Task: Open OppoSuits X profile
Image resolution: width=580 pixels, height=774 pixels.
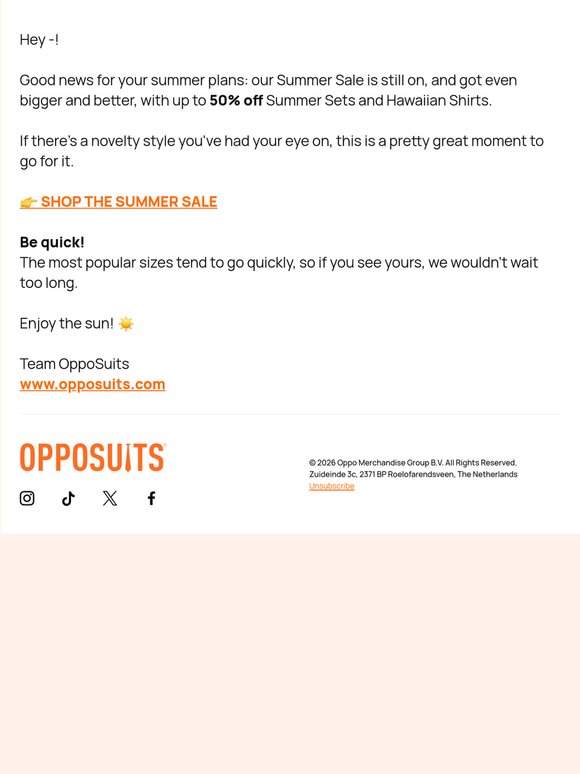Action: 110,499
